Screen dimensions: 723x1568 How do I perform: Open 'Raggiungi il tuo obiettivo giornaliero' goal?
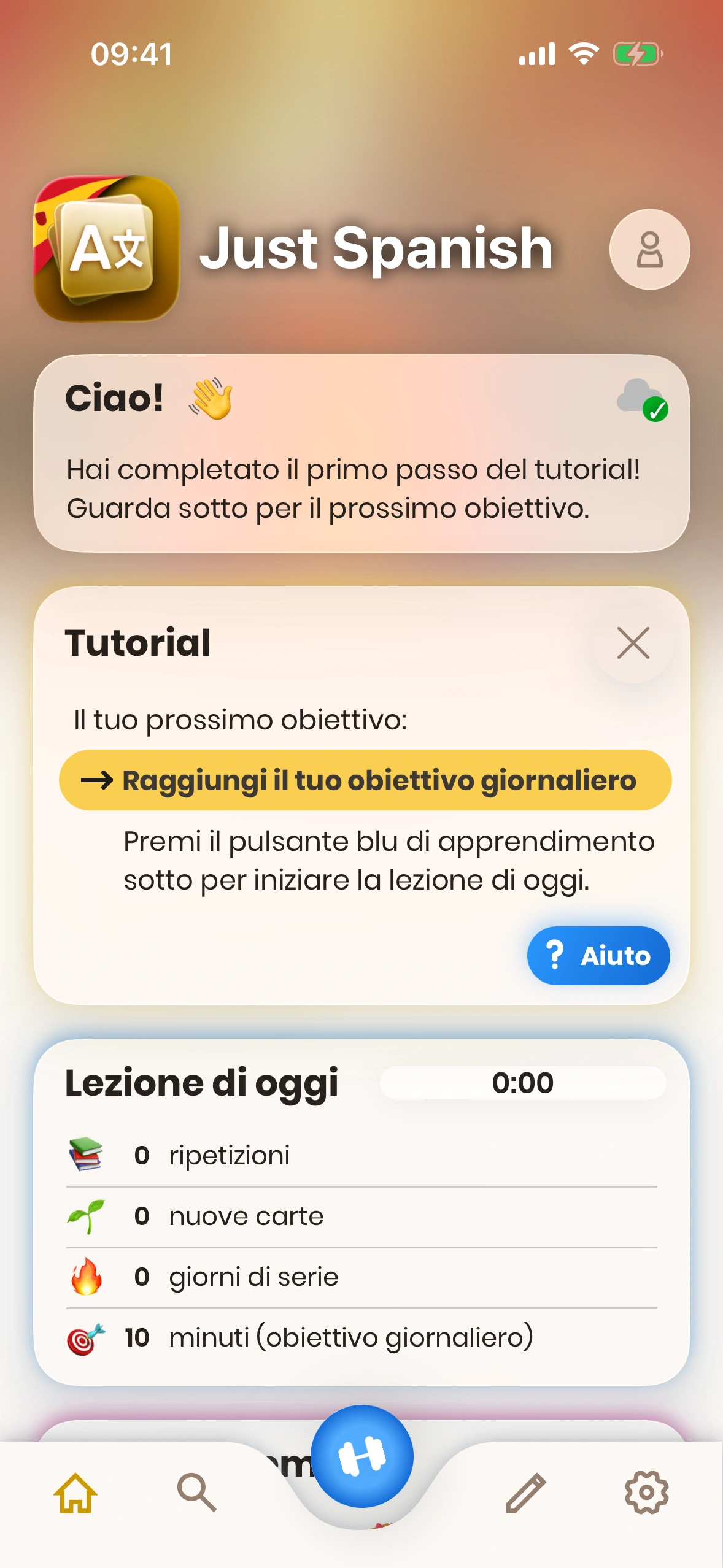point(365,780)
